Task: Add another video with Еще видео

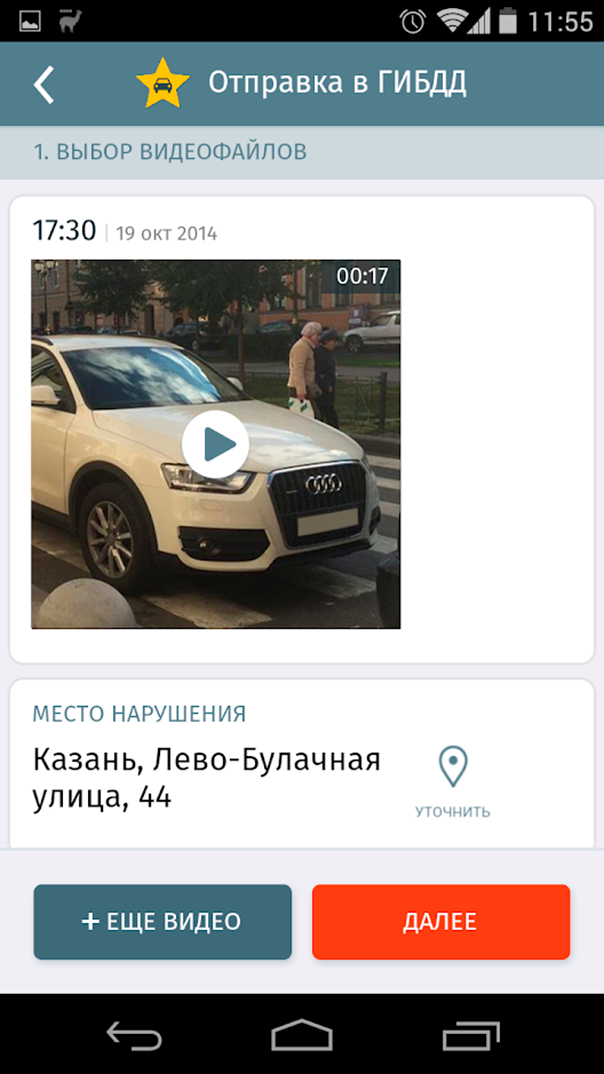Action: [162, 922]
